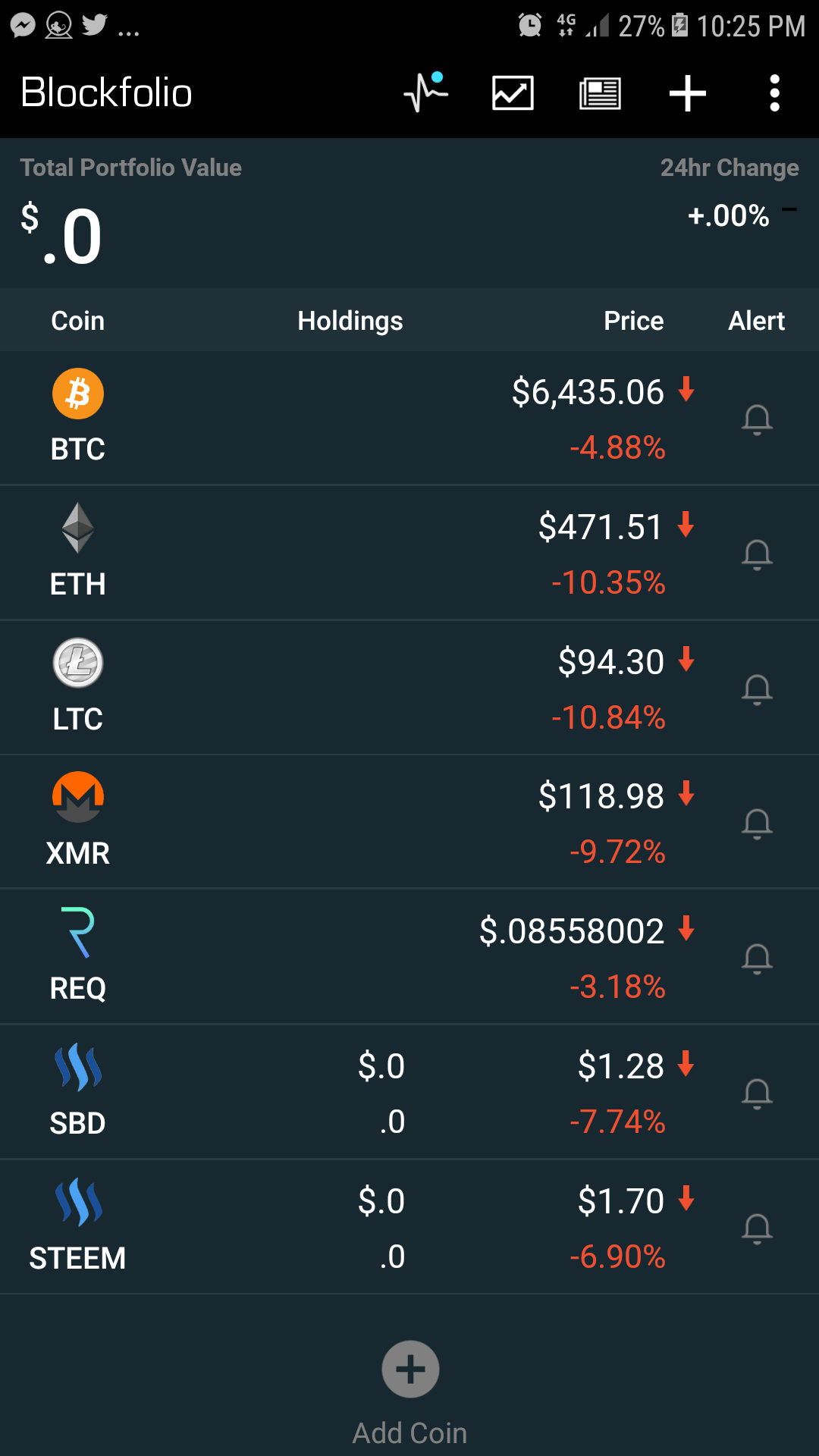The width and height of the screenshot is (819, 1456).
Task: Set a price alert for BTC
Action: (x=757, y=419)
